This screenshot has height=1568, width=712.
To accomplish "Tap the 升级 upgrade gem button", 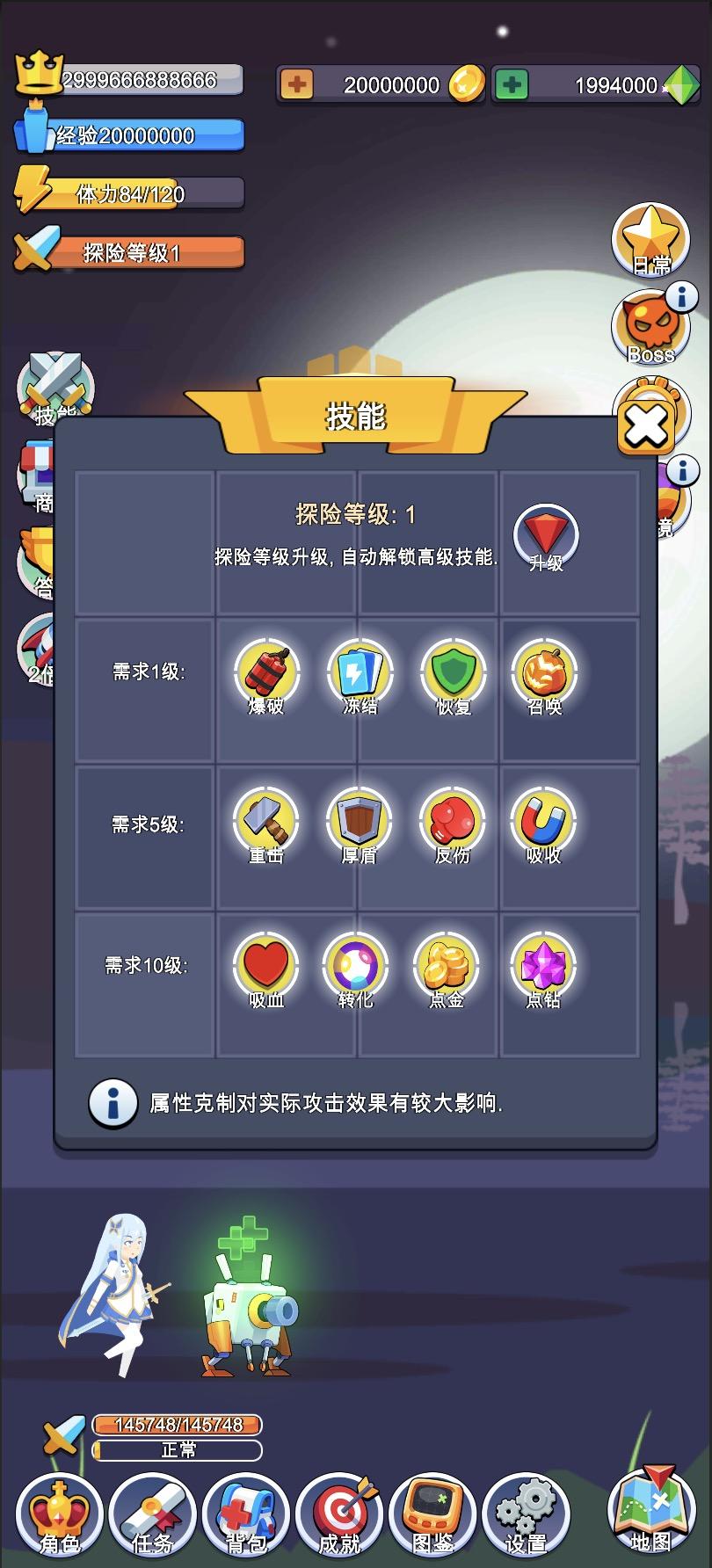I will (x=546, y=537).
